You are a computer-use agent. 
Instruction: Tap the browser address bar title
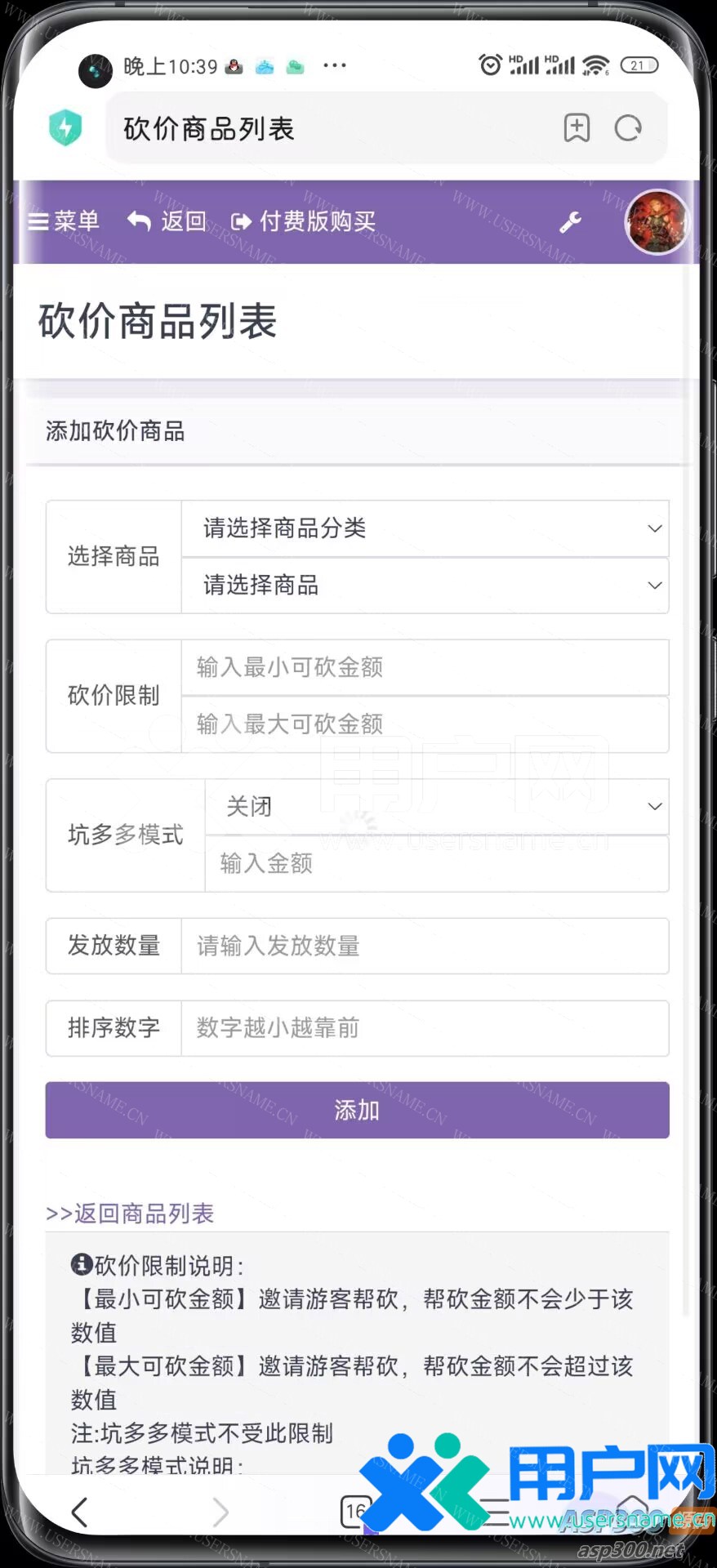[327, 128]
